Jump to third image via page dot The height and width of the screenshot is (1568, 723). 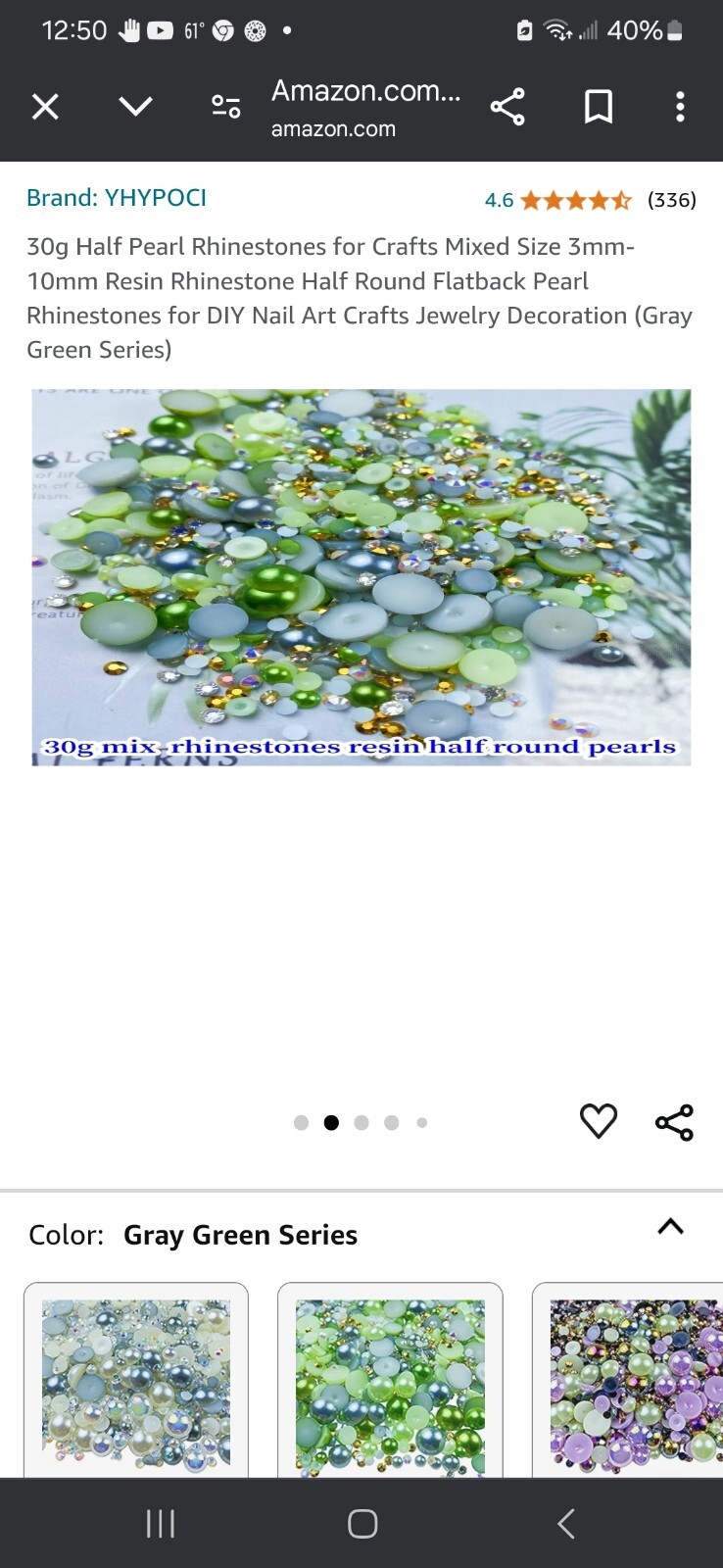(x=361, y=1123)
